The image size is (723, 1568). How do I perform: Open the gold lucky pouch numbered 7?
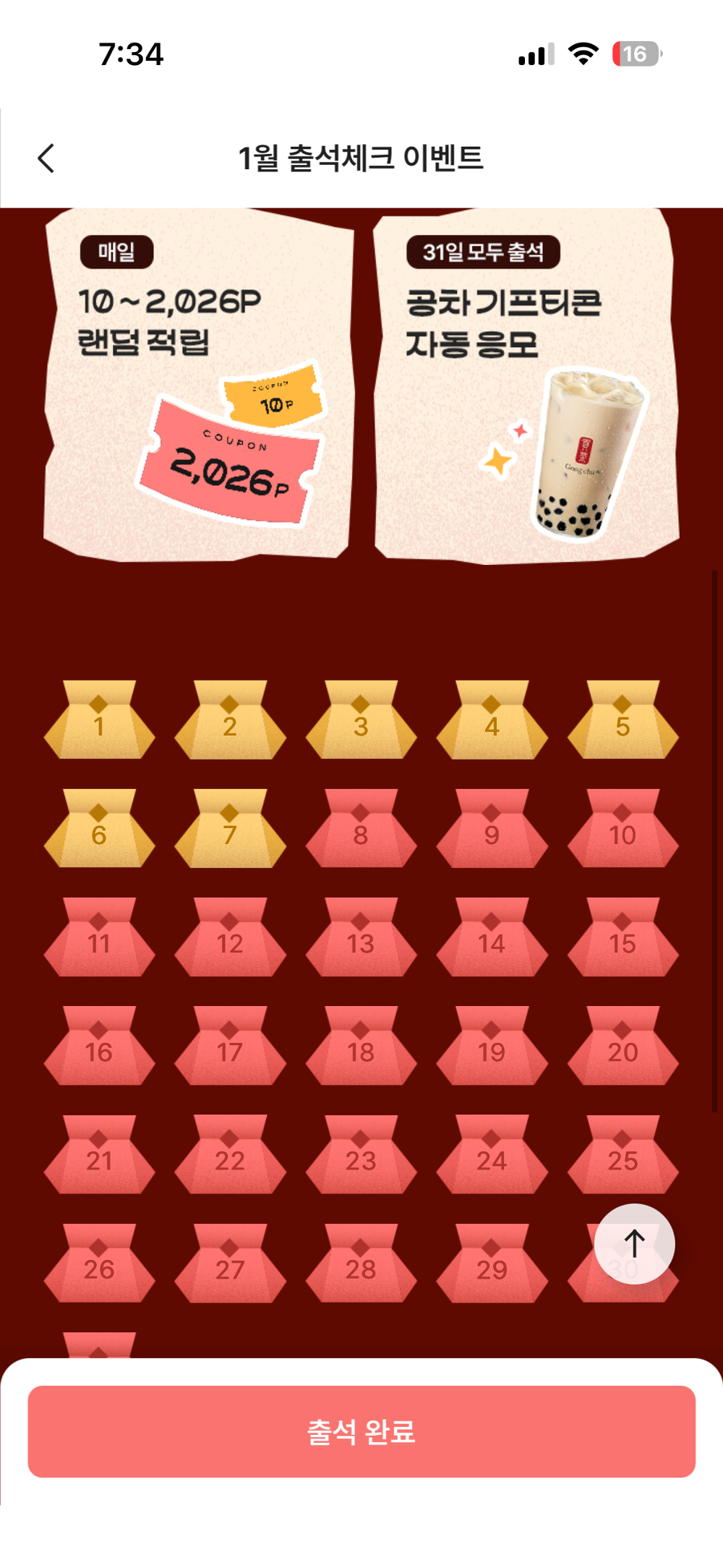[x=230, y=830]
